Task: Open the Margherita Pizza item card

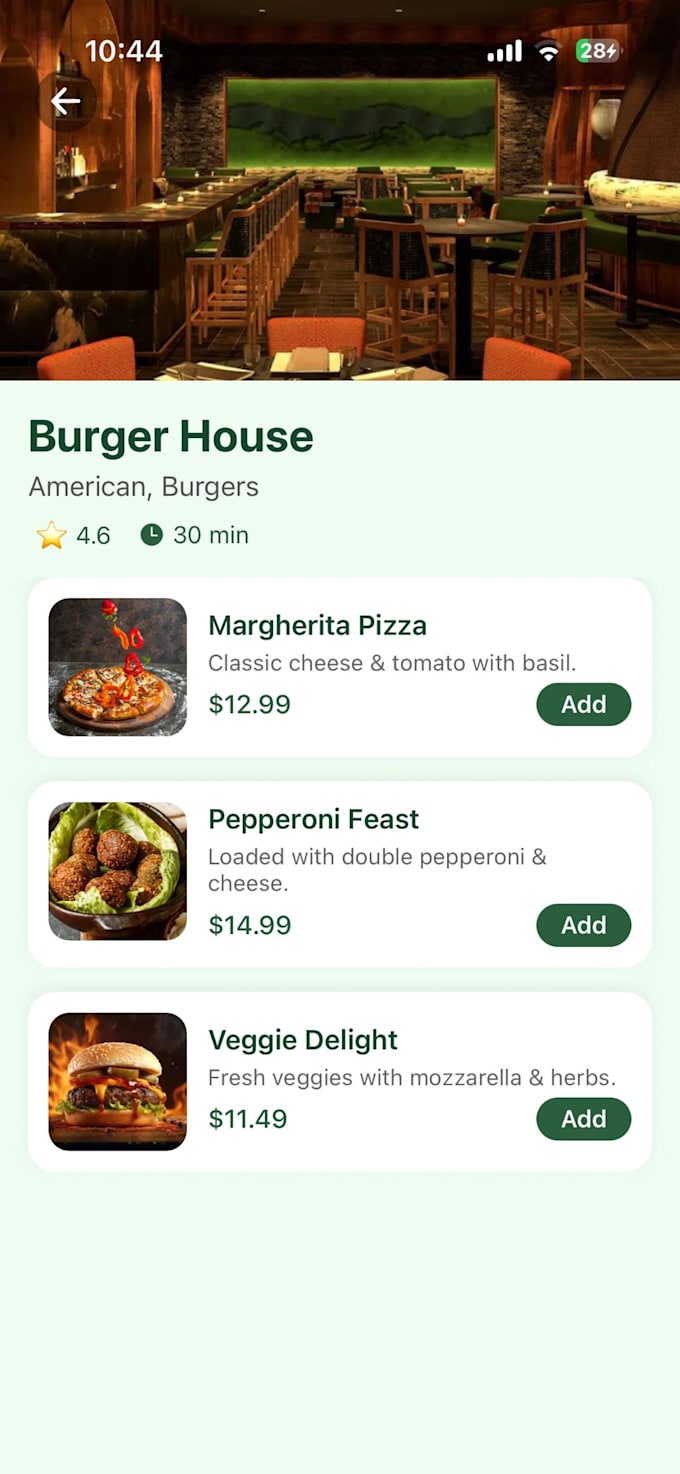Action: [x=340, y=640]
